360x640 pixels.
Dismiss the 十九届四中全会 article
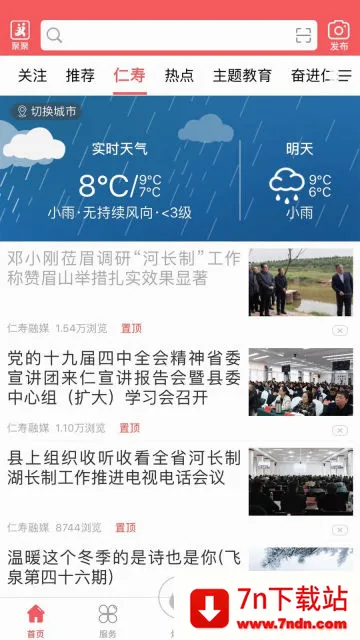[340, 430]
